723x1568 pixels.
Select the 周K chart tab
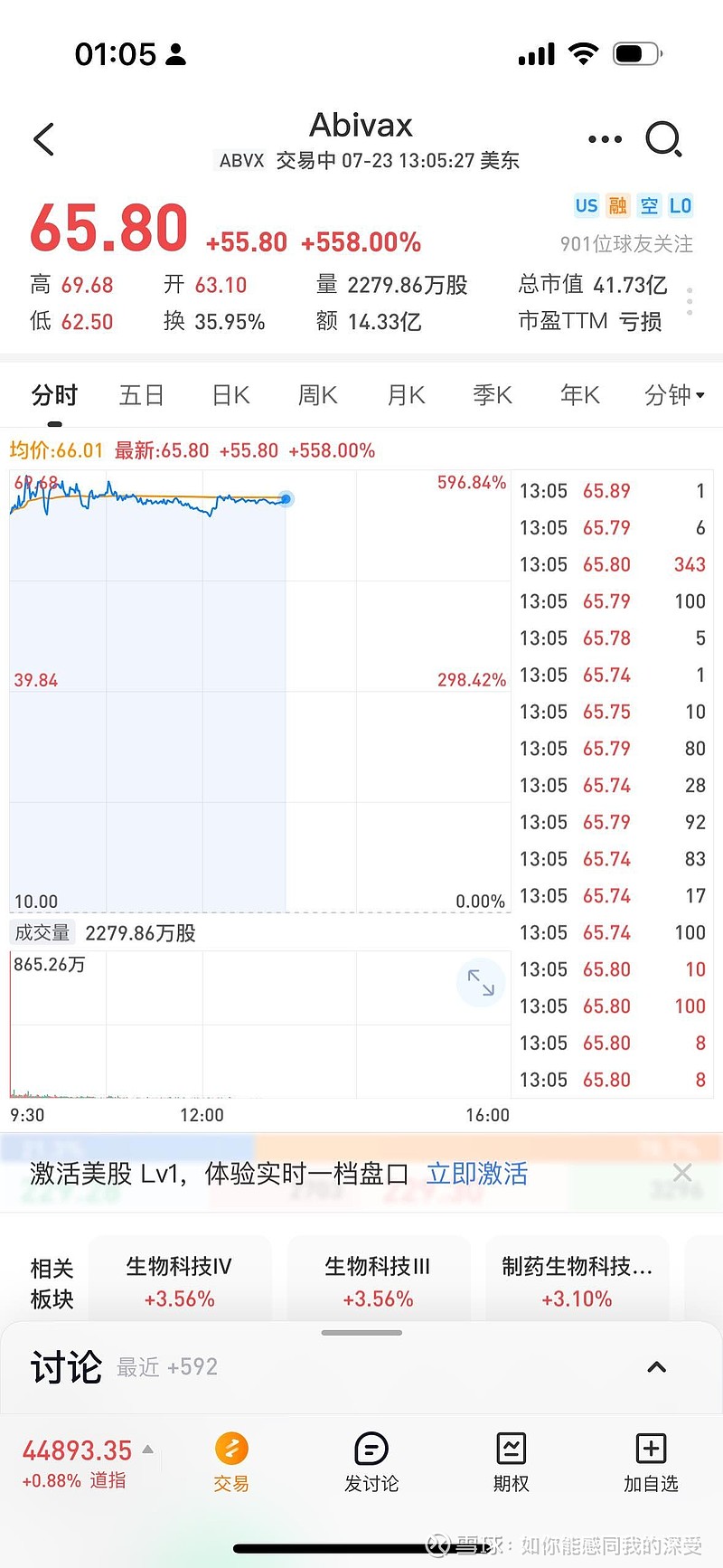317,395
